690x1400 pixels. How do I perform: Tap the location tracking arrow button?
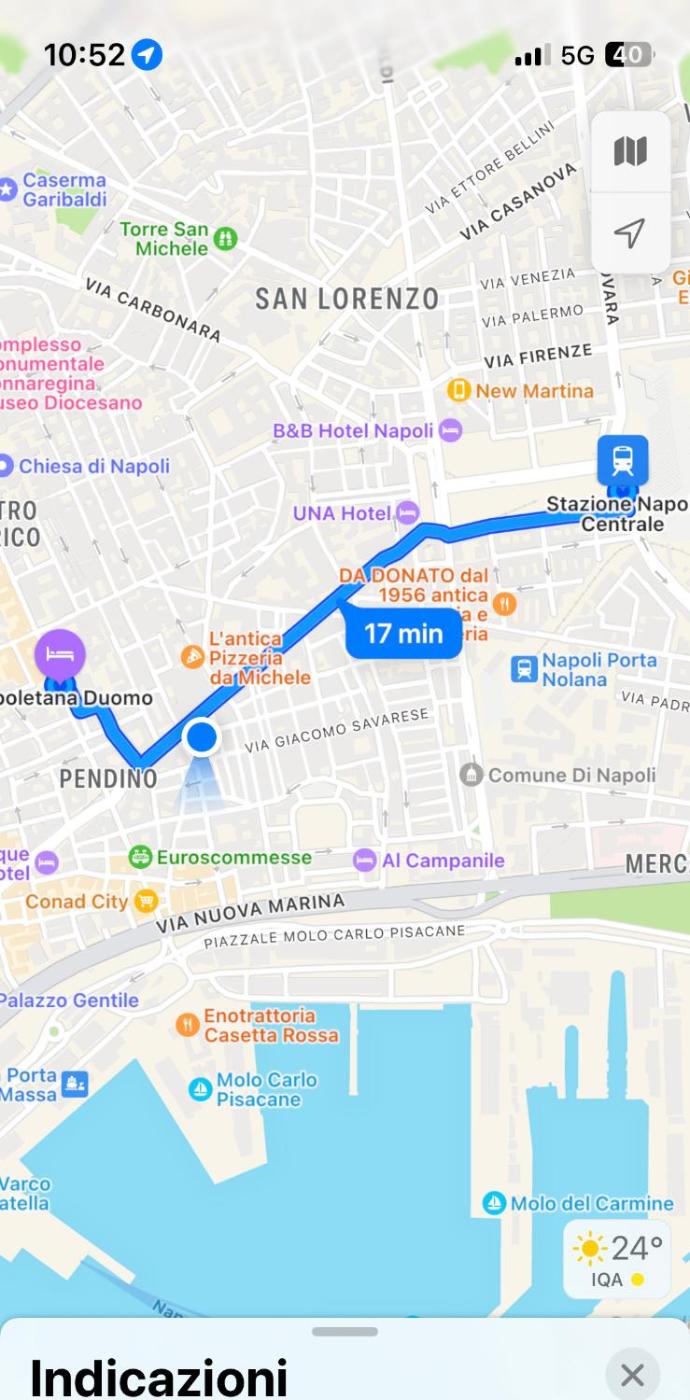click(630, 234)
